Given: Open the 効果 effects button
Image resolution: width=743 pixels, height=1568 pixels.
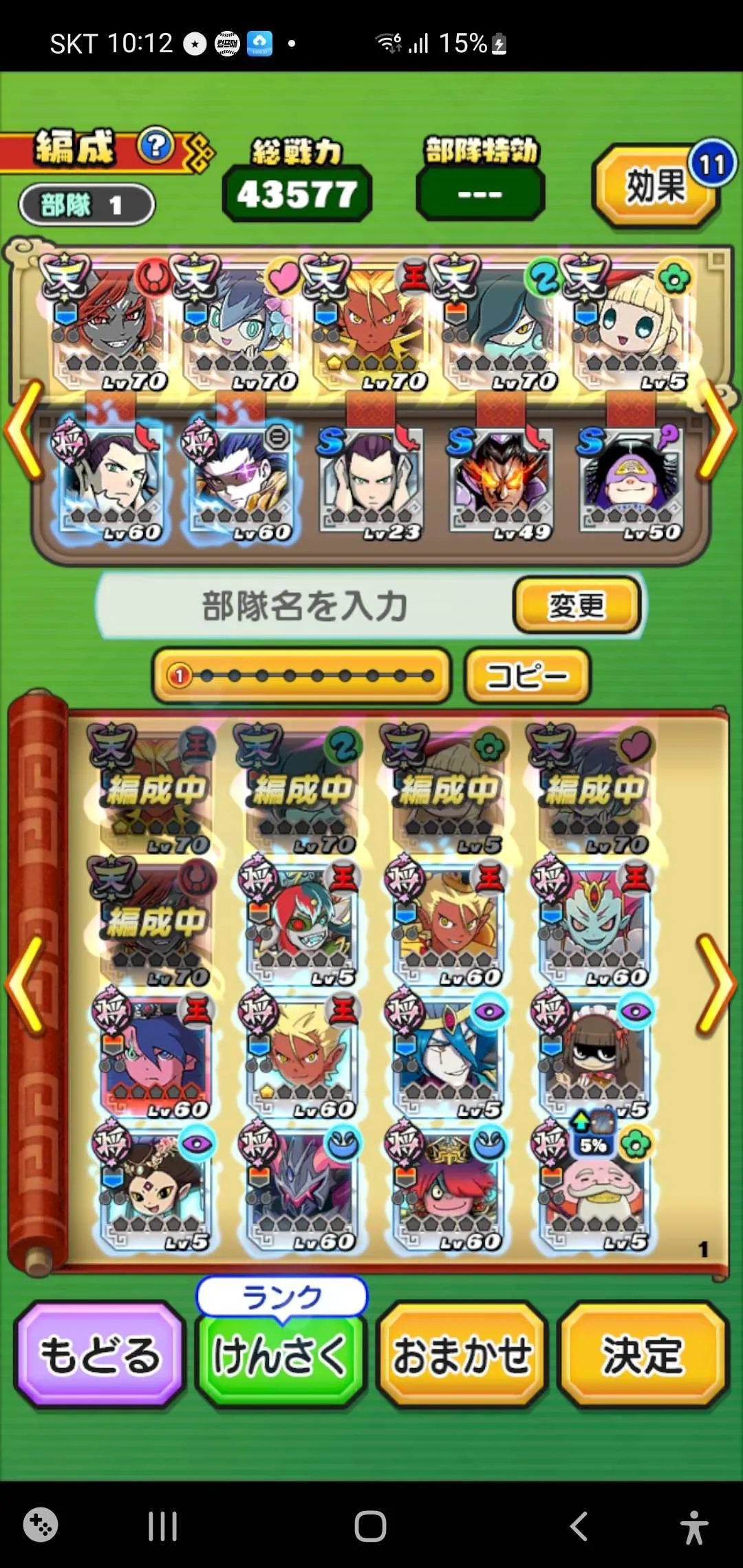Looking at the screenshot, I should point(655,186).
